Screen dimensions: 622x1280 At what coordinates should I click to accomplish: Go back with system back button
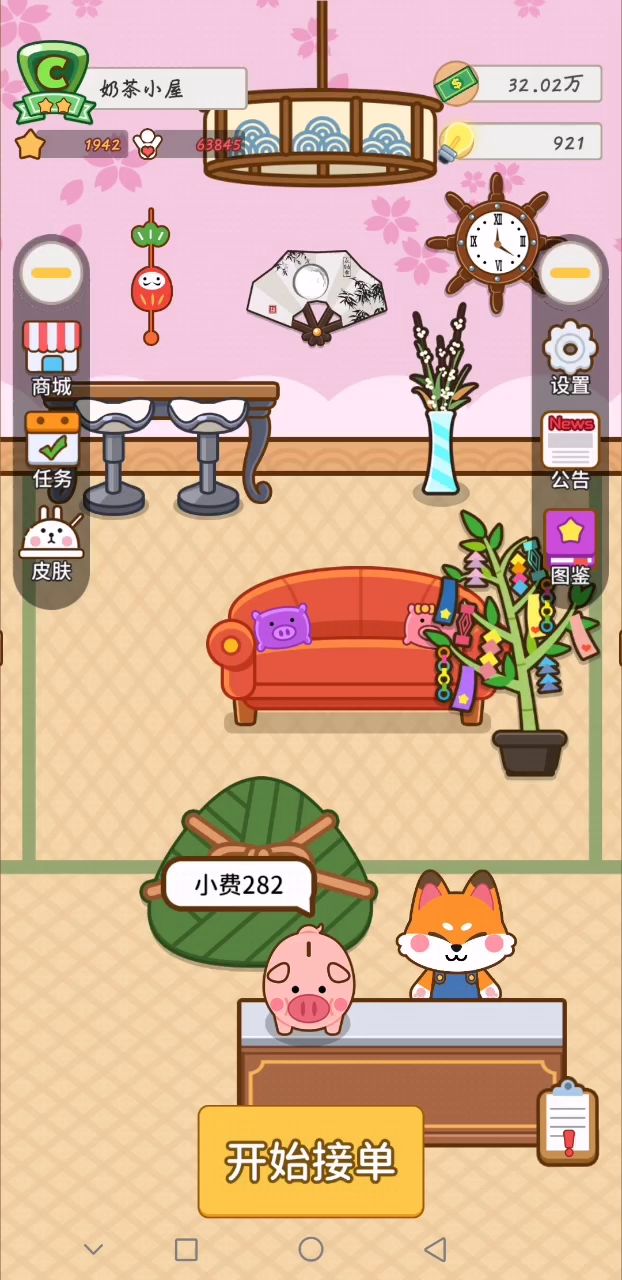point(434,1249)
